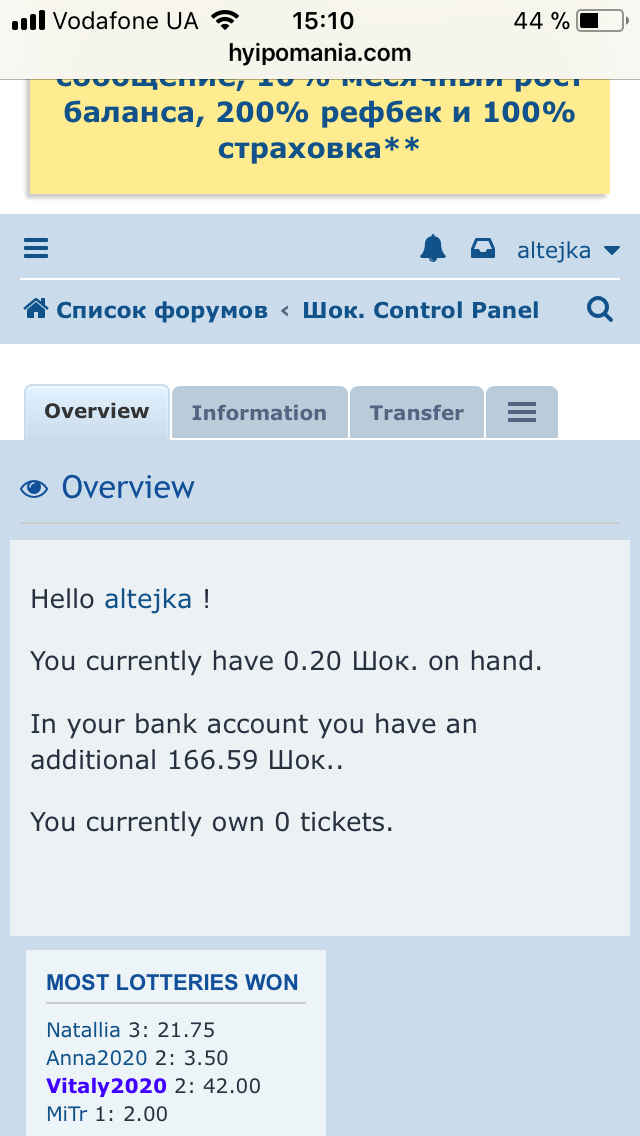
Task: Tap the hyipomania.com address bar
Action: (x=320, y=53)
